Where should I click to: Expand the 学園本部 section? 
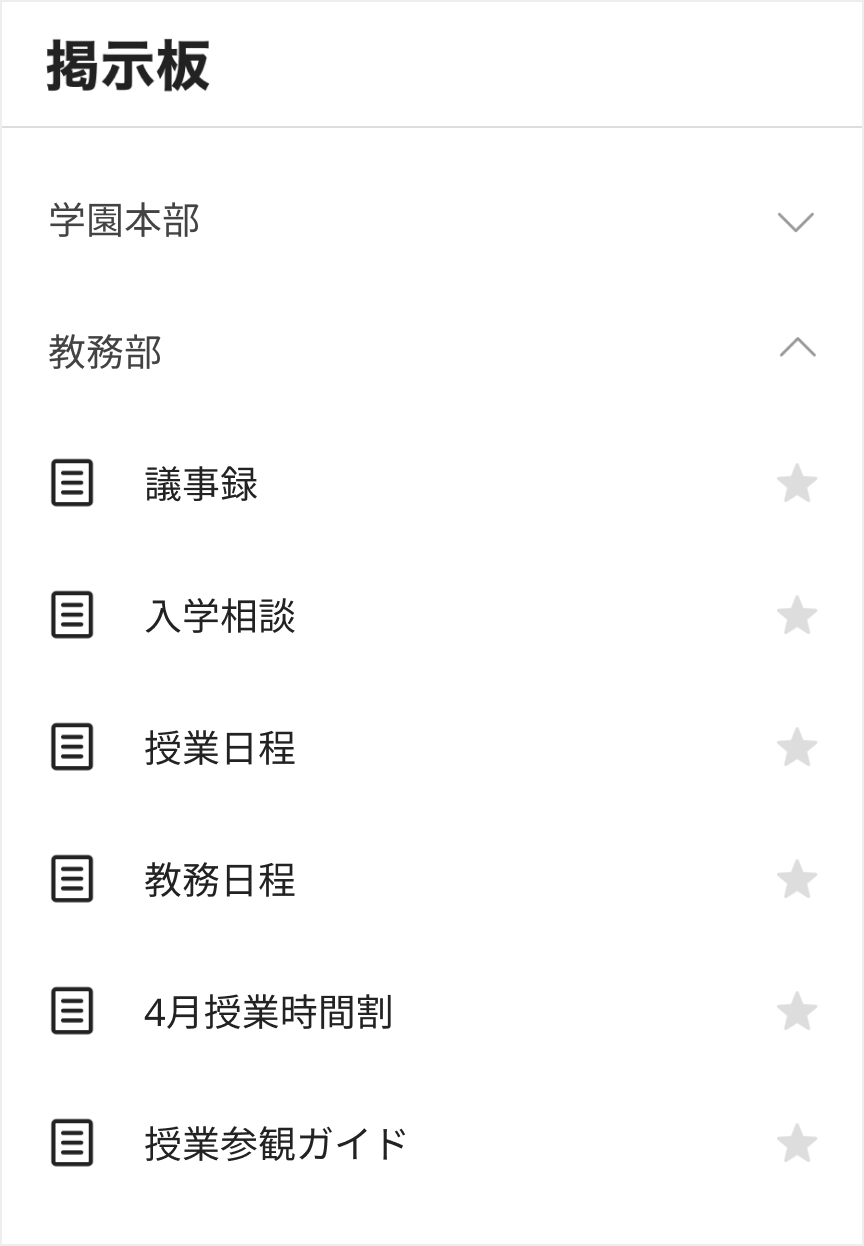[x=795, y=221]
